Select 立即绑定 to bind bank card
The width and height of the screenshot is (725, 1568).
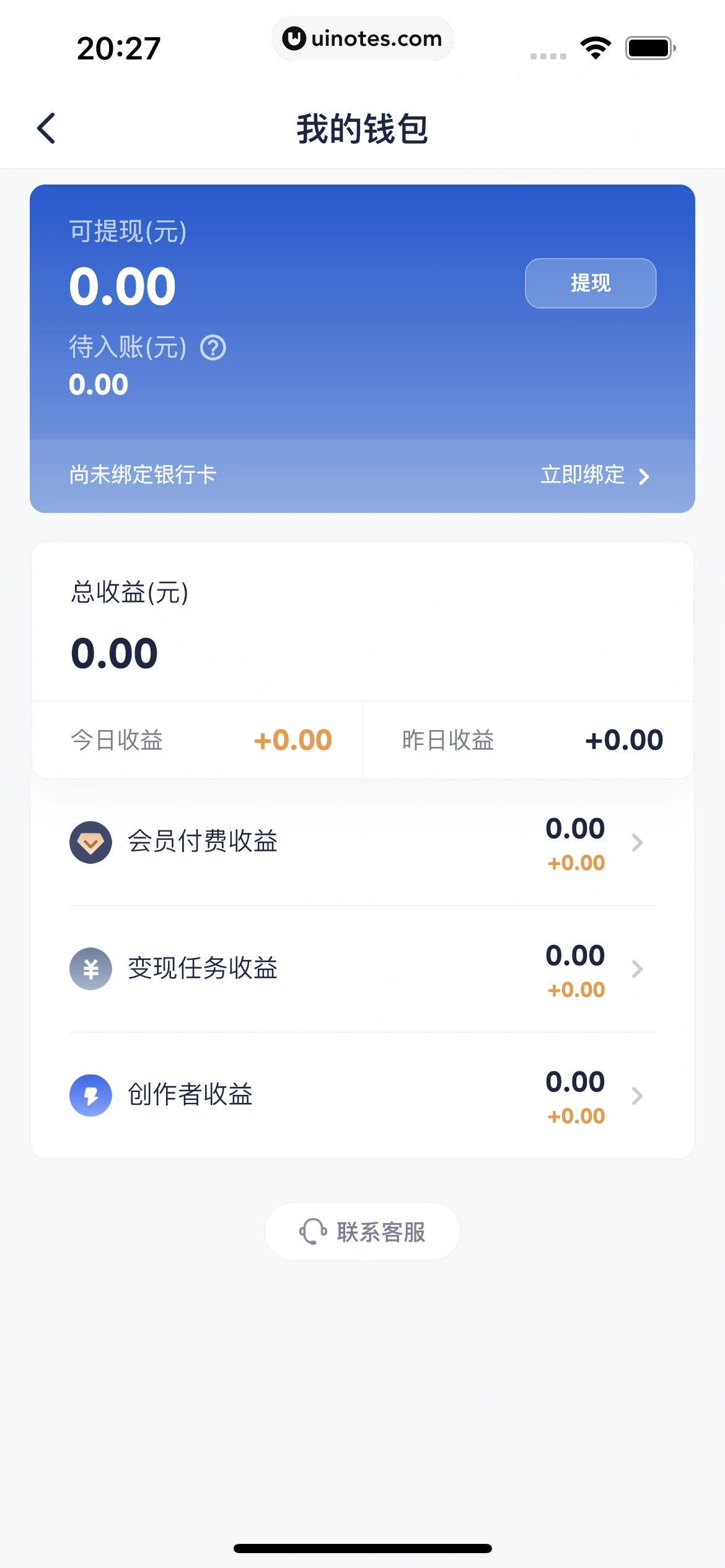(594, 475)
